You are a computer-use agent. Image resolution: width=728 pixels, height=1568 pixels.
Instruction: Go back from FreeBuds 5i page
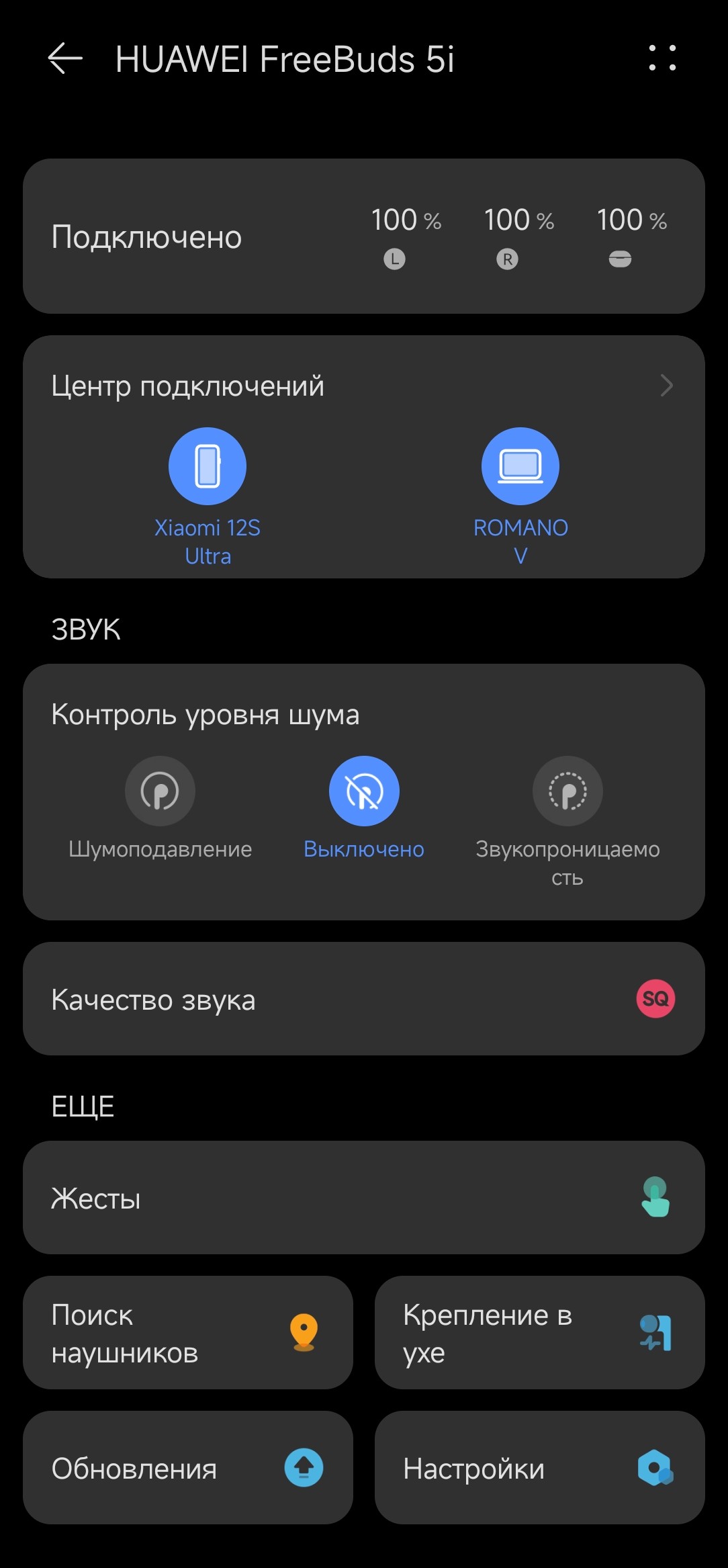[x=65, y=59]
